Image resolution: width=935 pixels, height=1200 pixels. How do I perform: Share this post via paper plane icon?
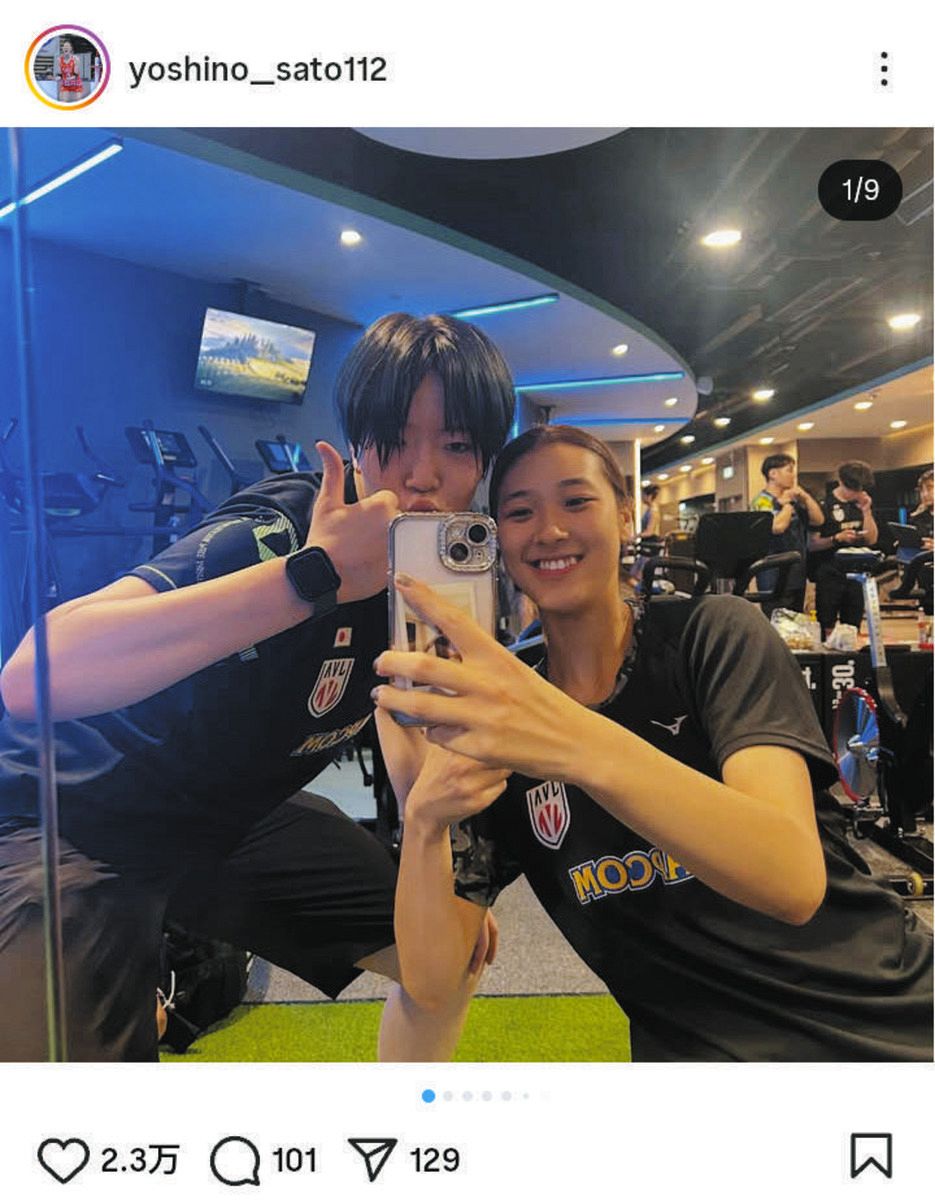click(x=373, y=1160)
